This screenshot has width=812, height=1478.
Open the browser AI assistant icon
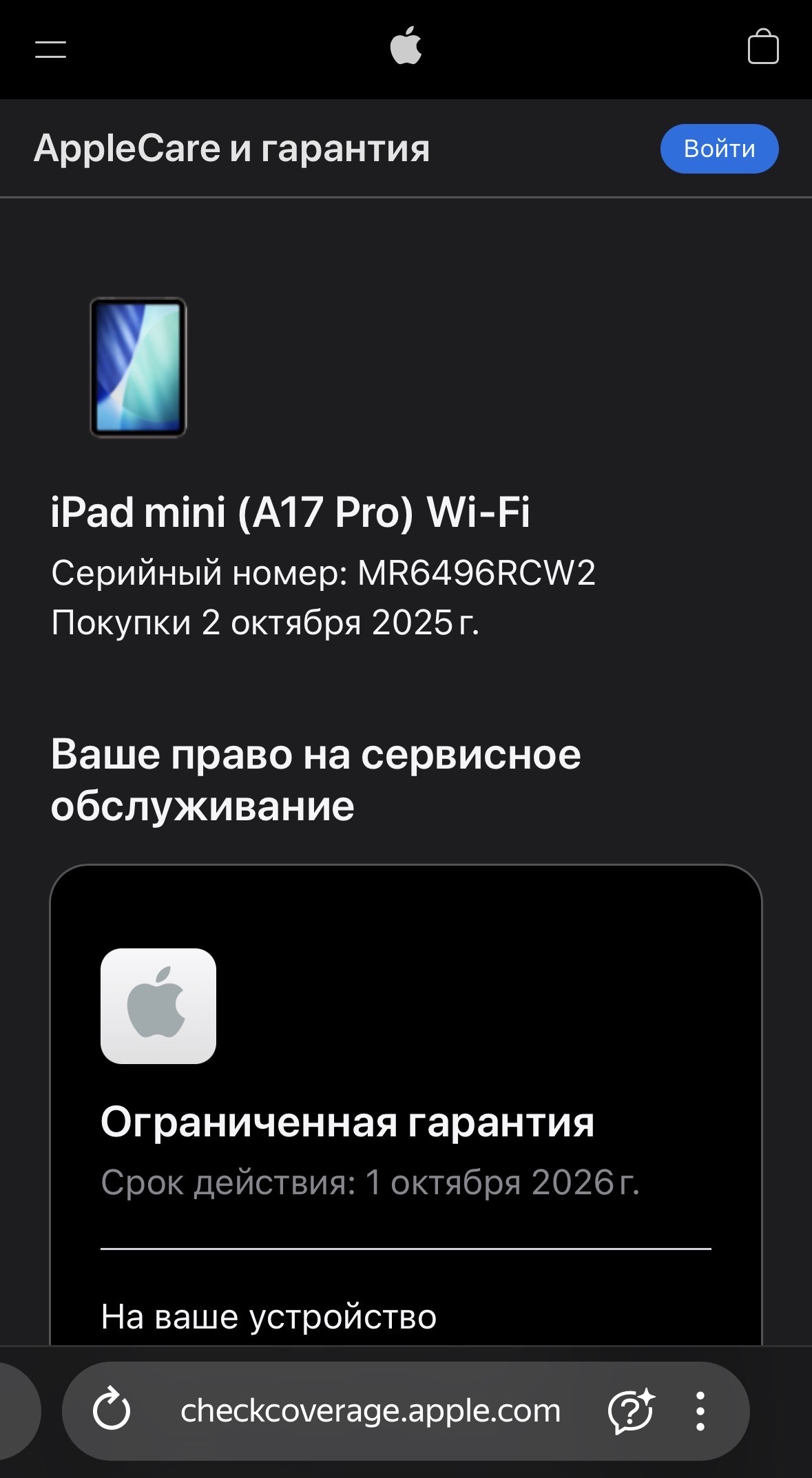coord(630,1411)
